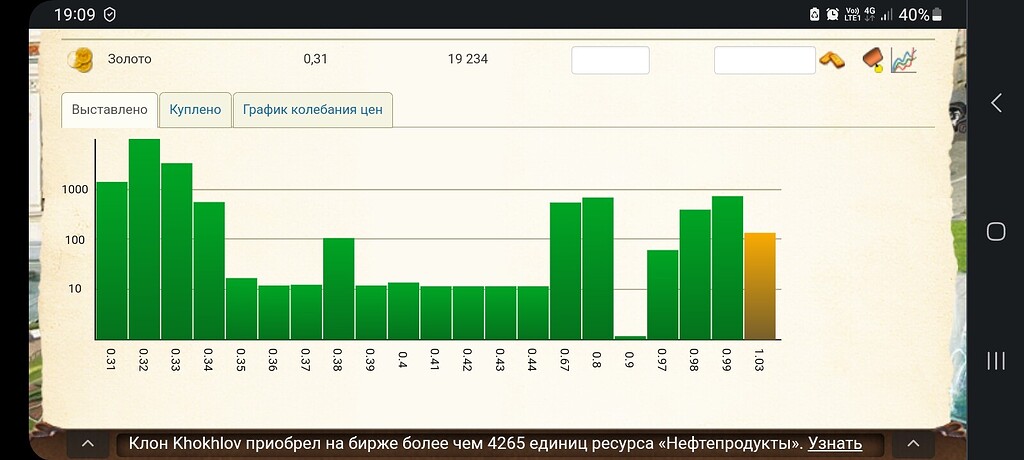This screenshot has height=460, width=1024.
Task: Focus the second field next to the gold bars
Action: 764,60
